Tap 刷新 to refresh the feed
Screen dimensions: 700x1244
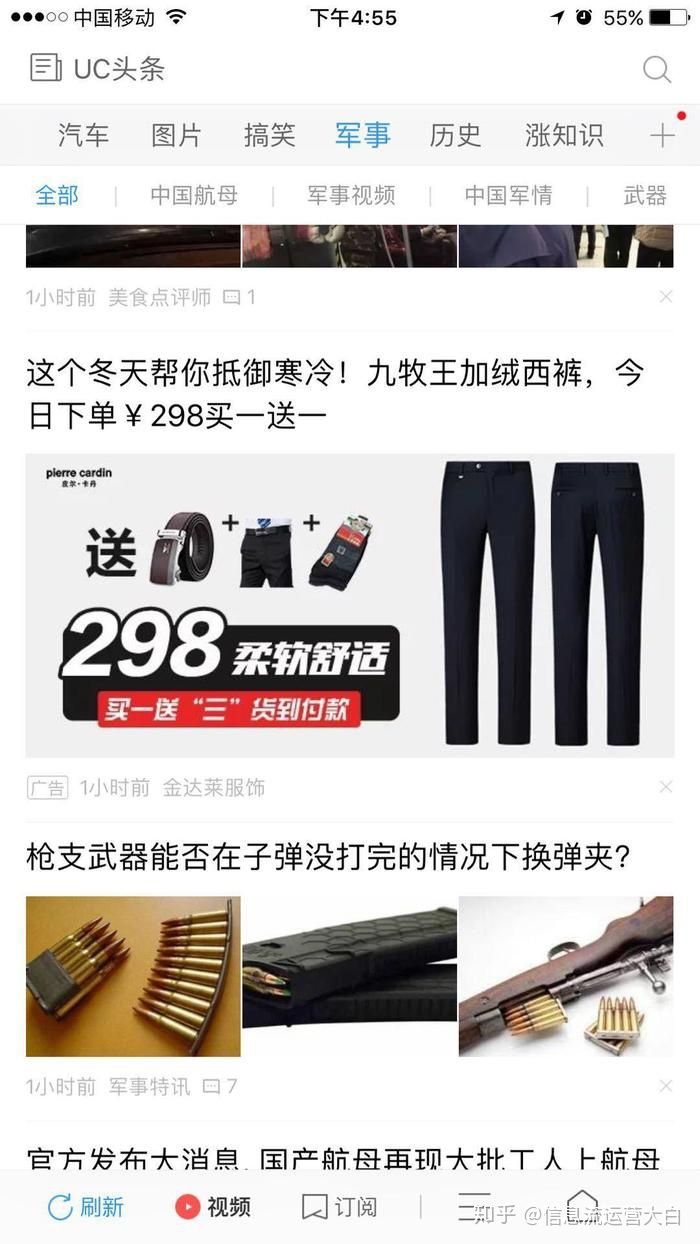85,1207
